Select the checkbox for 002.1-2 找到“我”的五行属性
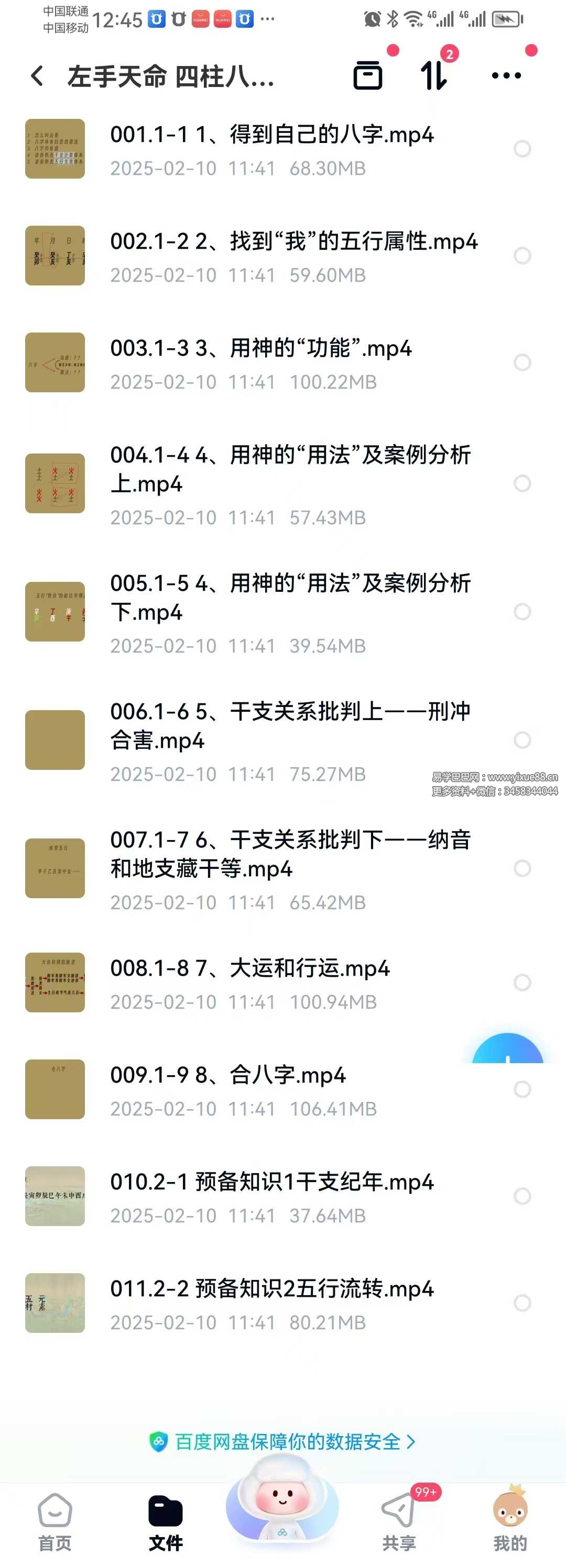The image size is (566, 1568). pyautogui.click(x=522, y=256)
